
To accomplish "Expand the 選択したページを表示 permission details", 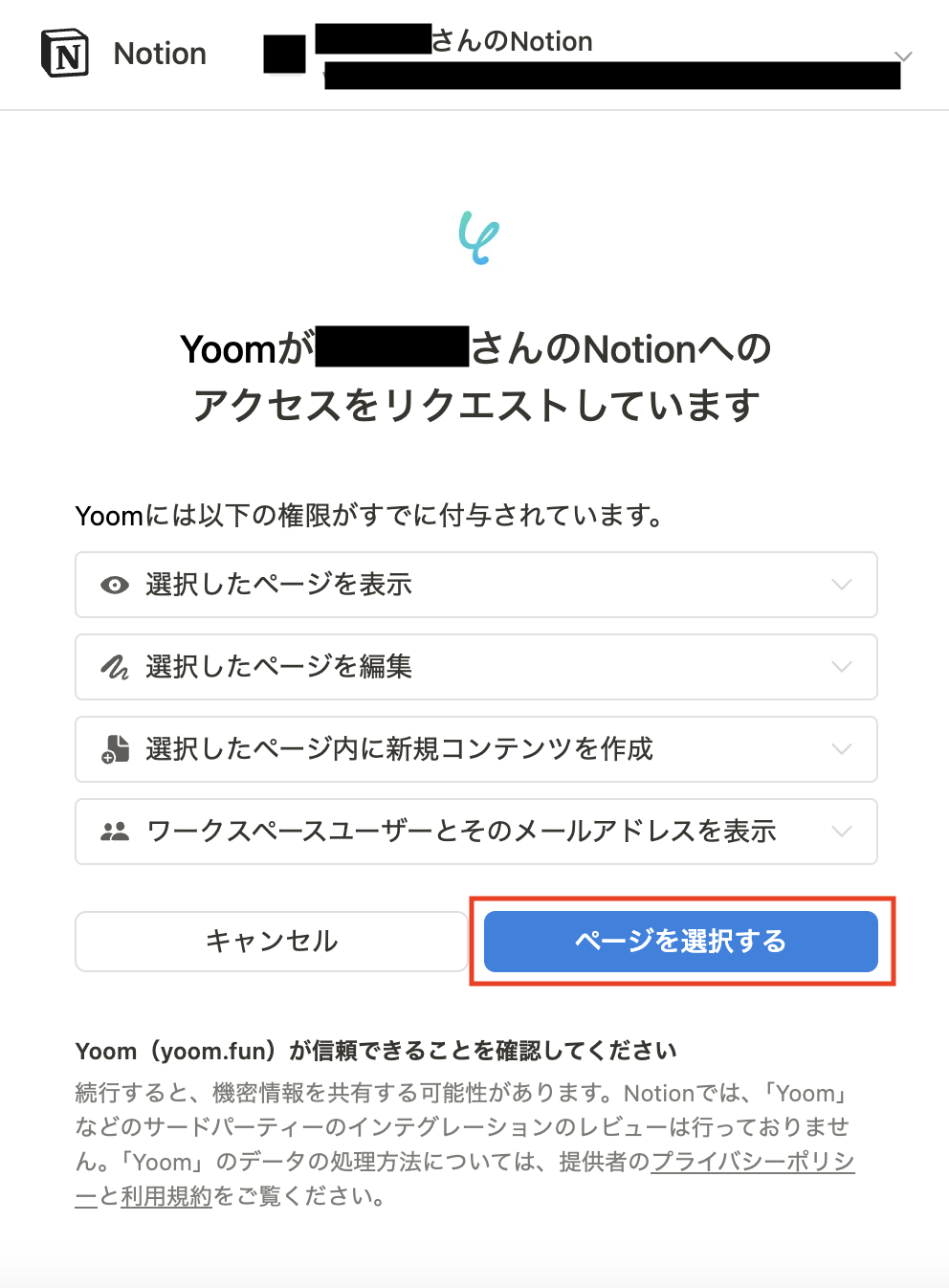I will coord(841,585).
